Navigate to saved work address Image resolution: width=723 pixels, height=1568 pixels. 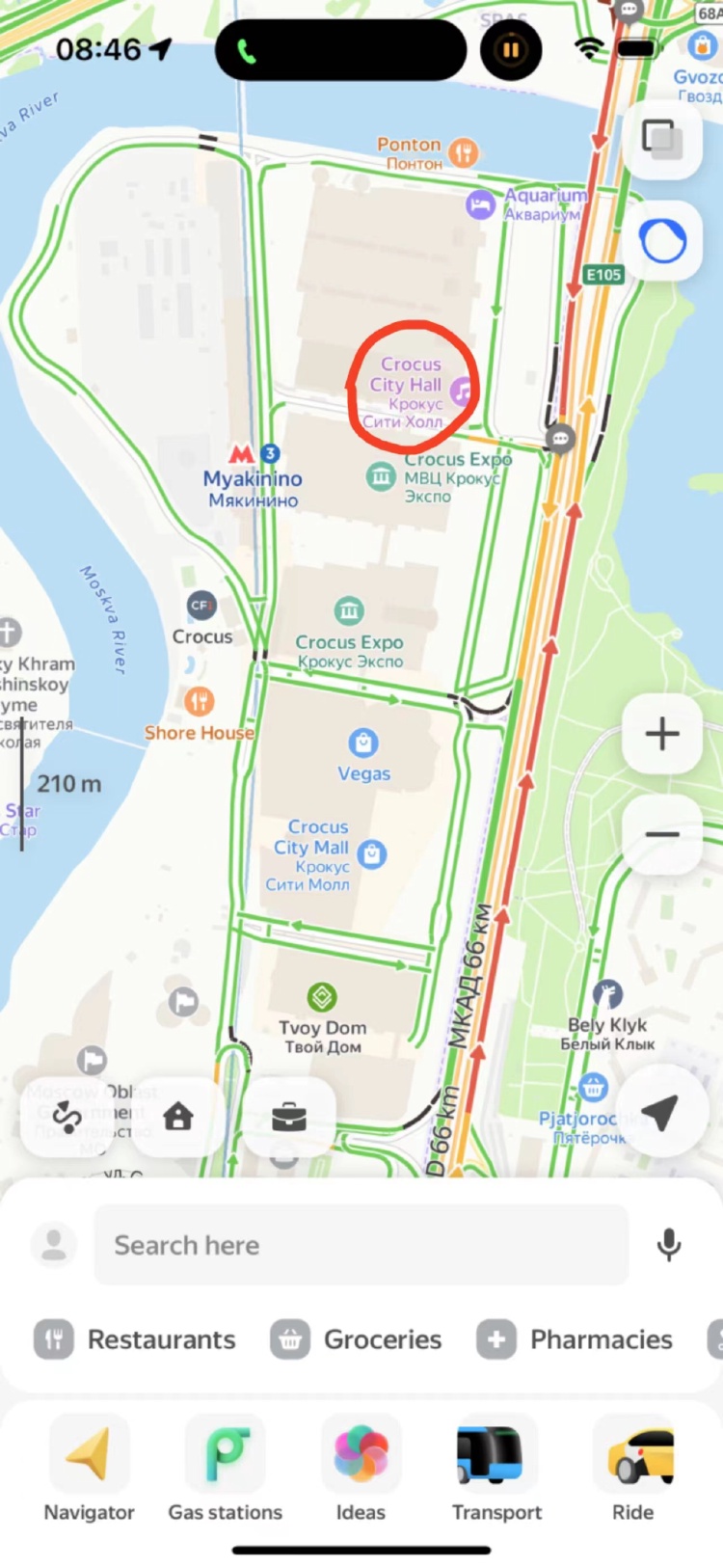(289, 1117)
